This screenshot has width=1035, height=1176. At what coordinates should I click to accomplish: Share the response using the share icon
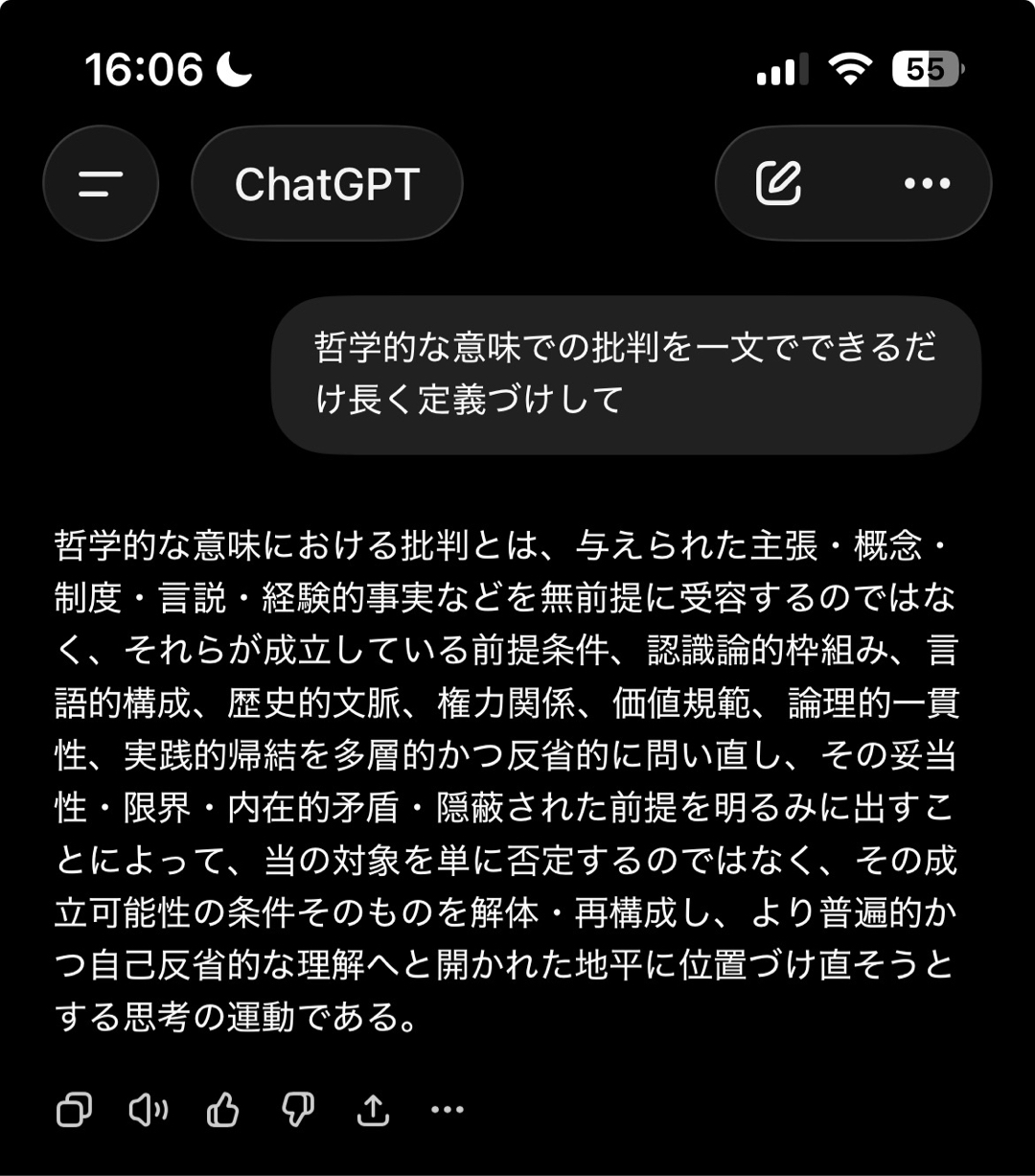point(373,1109)
